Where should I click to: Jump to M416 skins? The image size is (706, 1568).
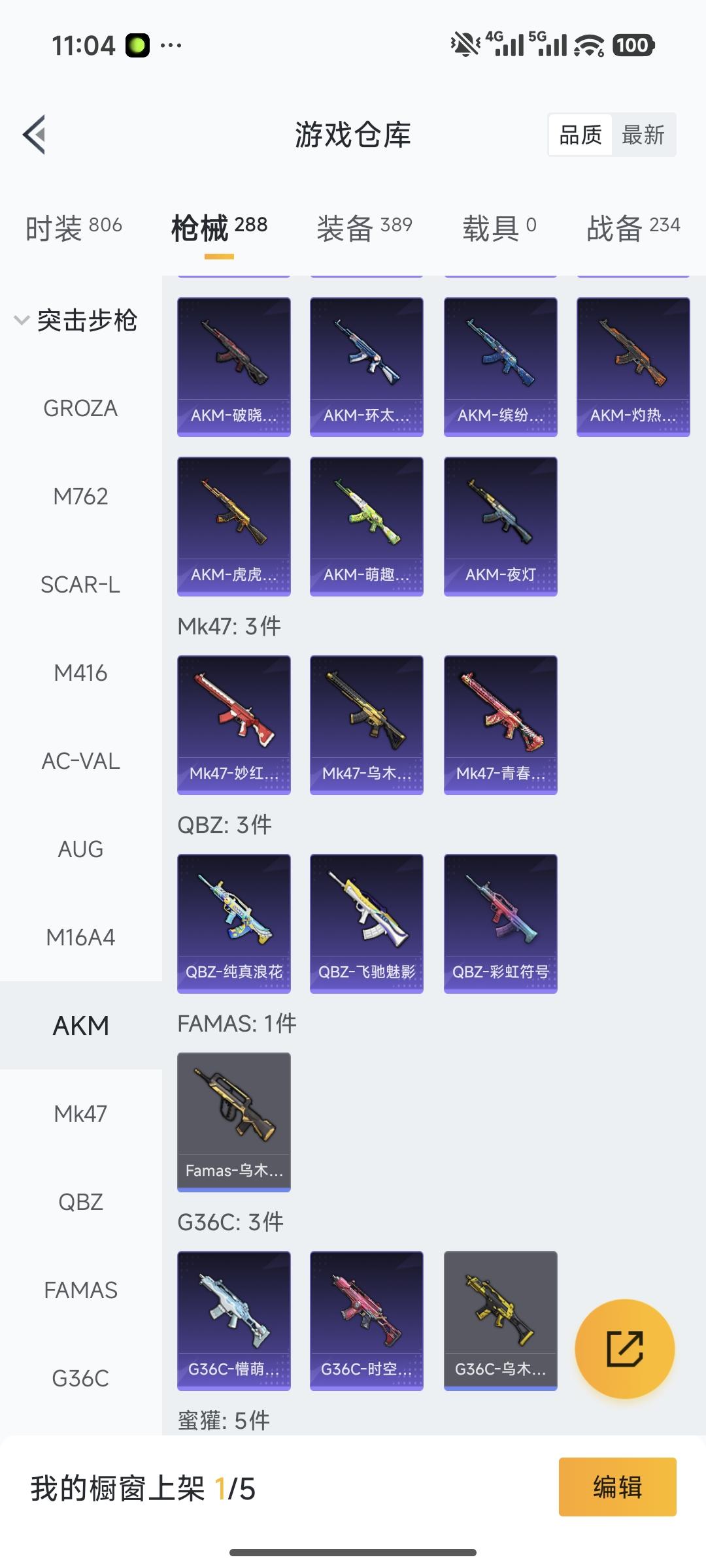pos(80,673)
